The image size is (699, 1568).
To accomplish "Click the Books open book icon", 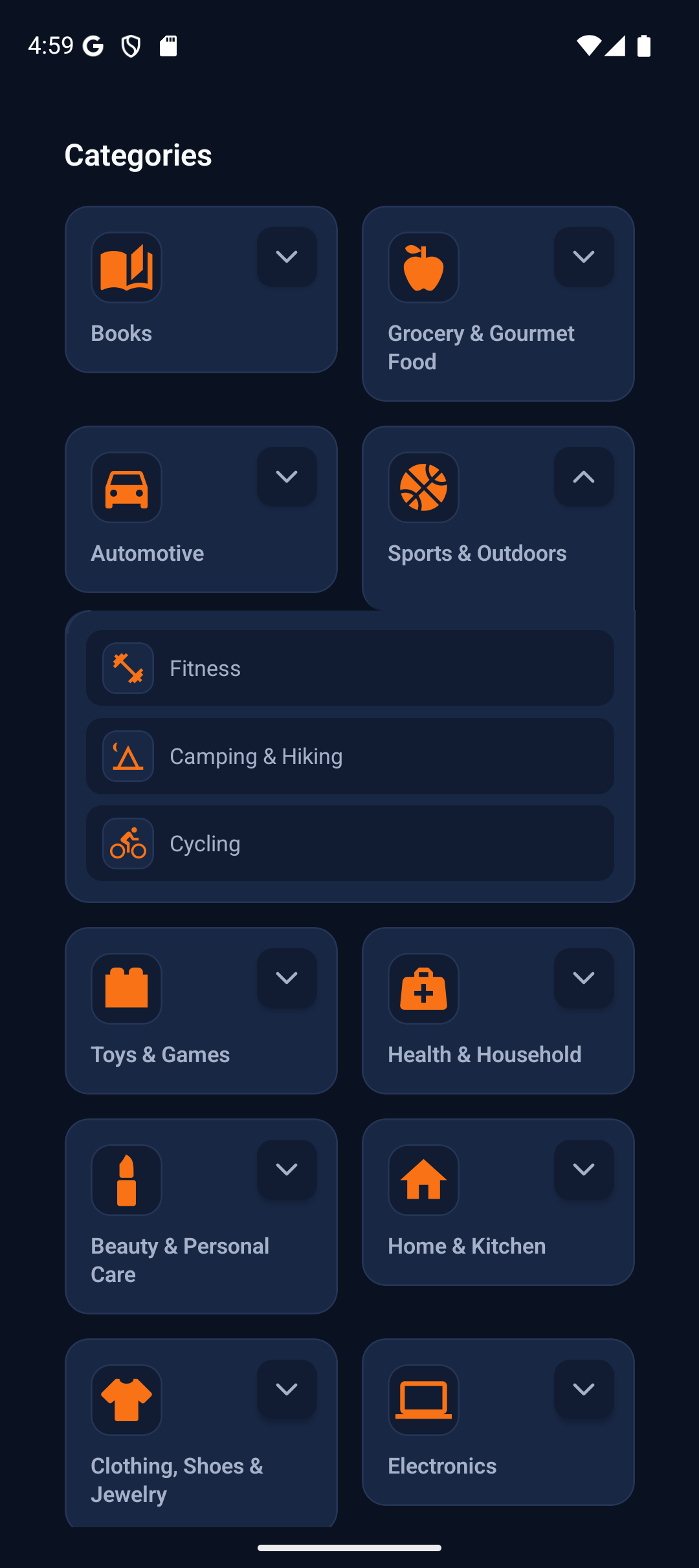I will pyautogui.click(x=126, y=268).
